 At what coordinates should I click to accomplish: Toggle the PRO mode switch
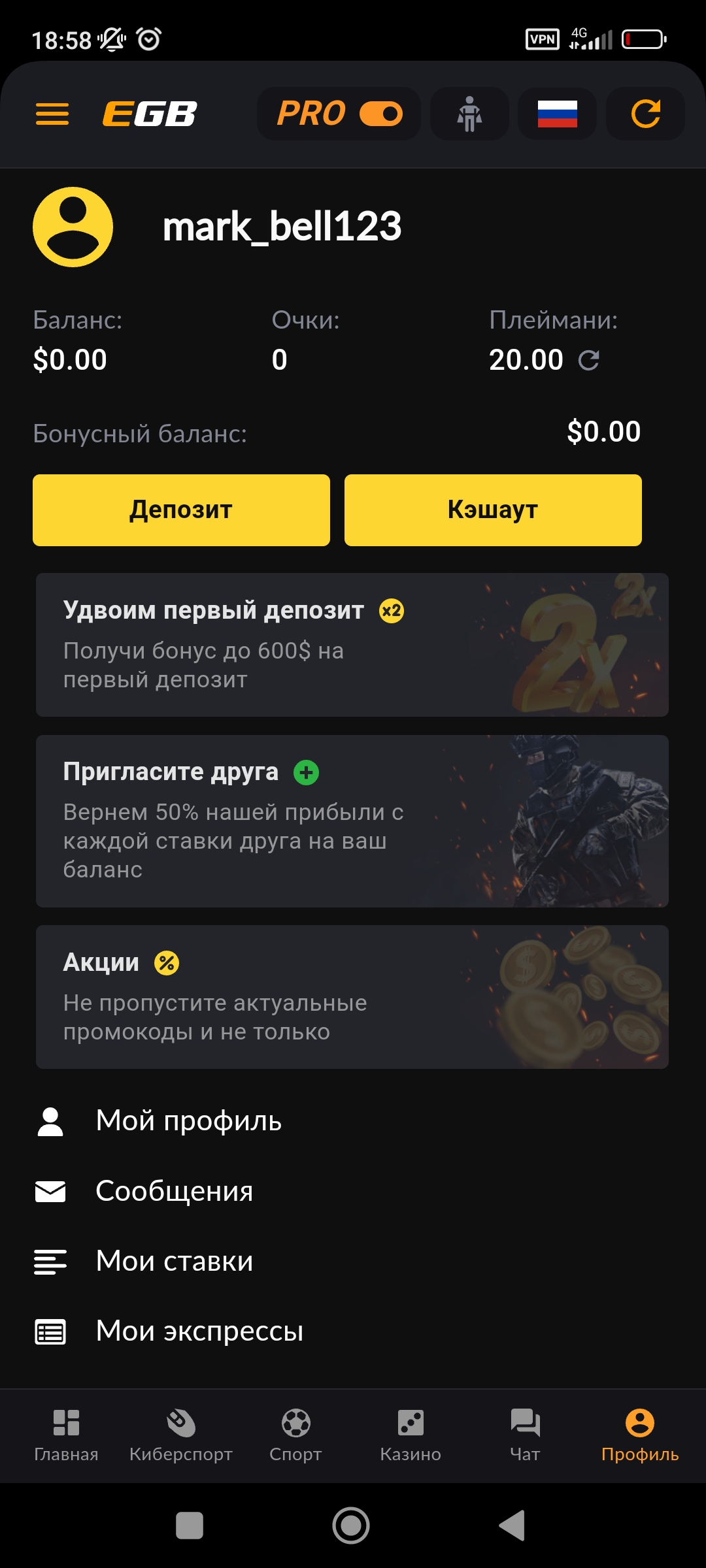[380, 114]
